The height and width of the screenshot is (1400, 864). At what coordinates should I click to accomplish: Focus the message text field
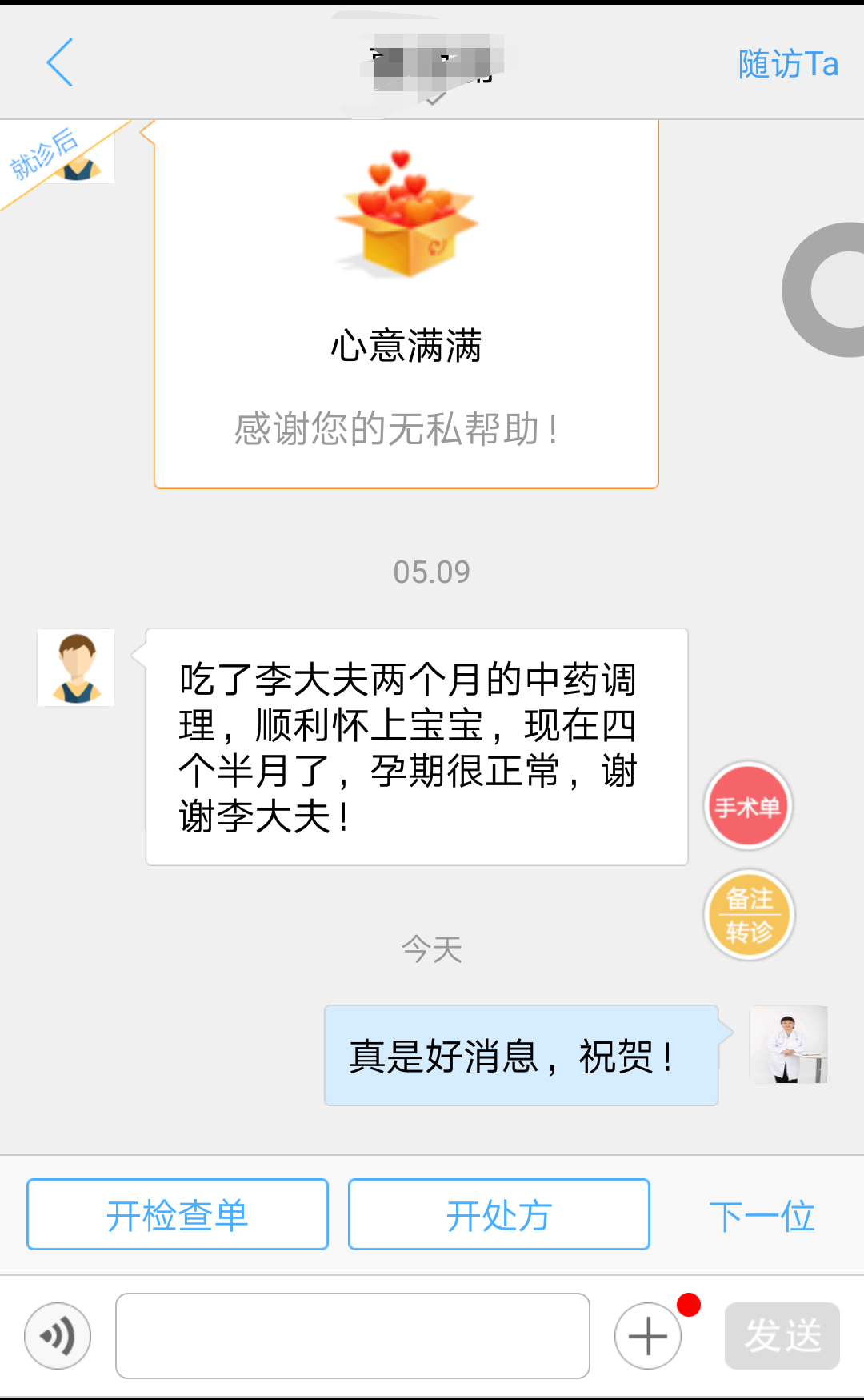353,1335
